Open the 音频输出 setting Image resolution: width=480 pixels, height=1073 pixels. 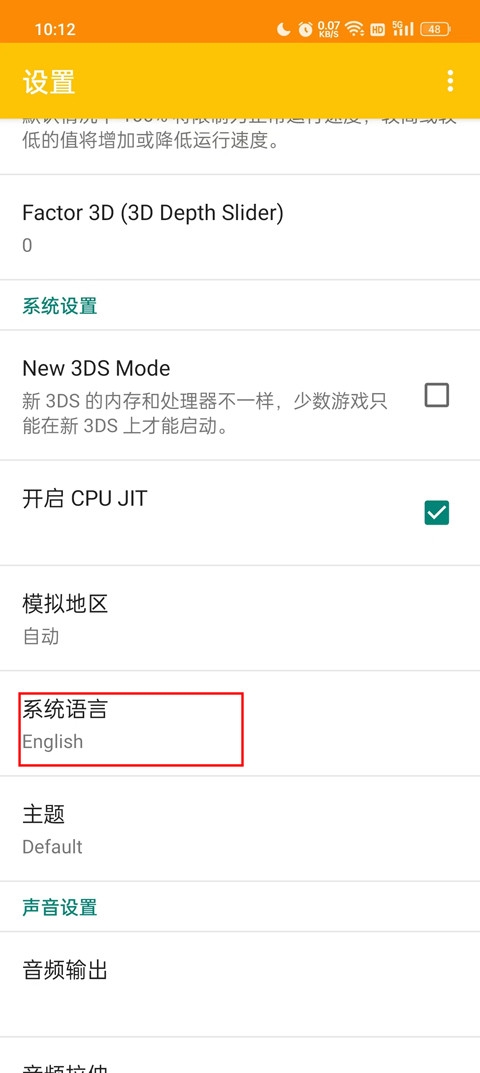pos(240,984)
